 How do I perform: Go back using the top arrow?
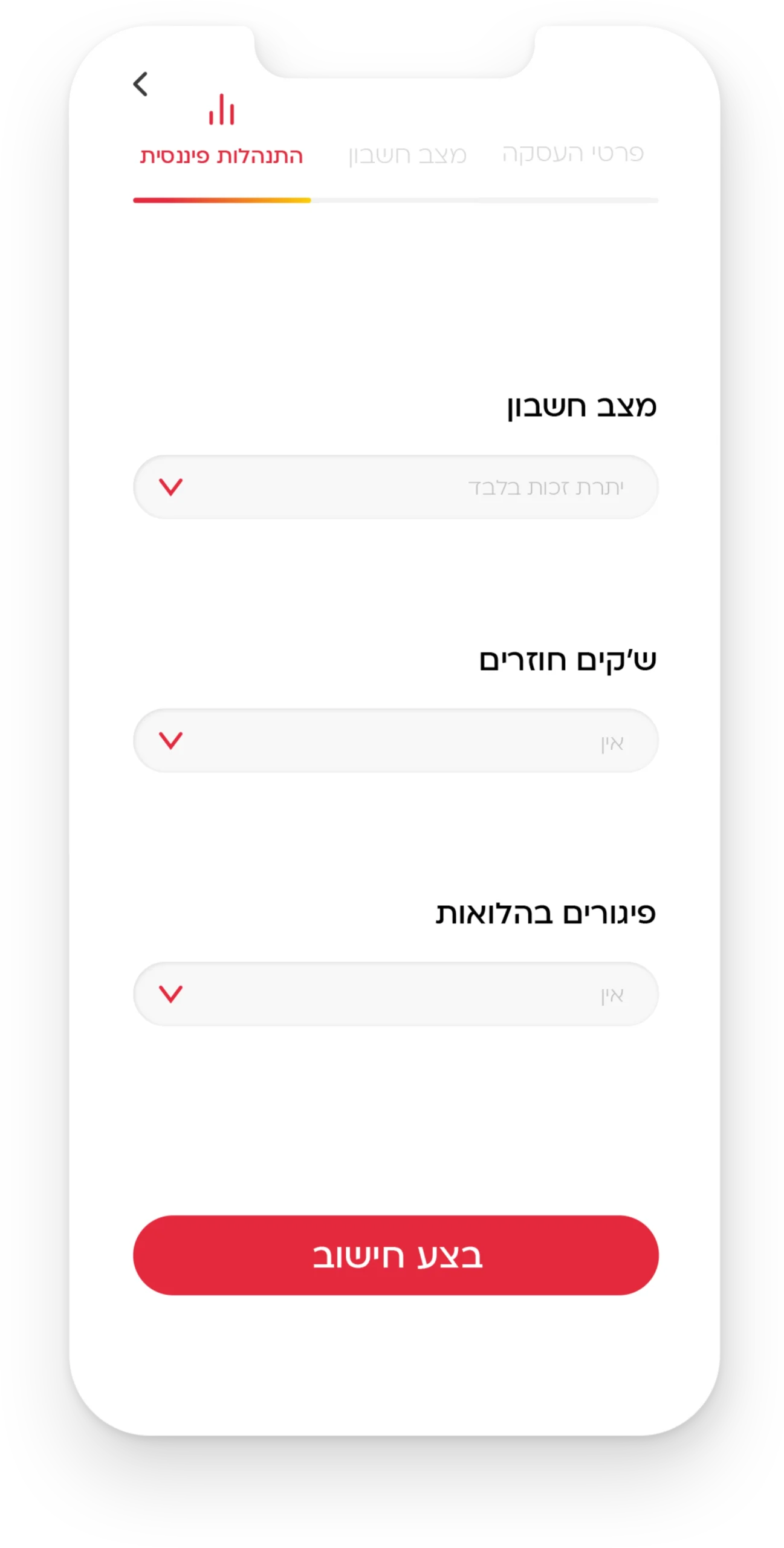(x=141, y=84)
